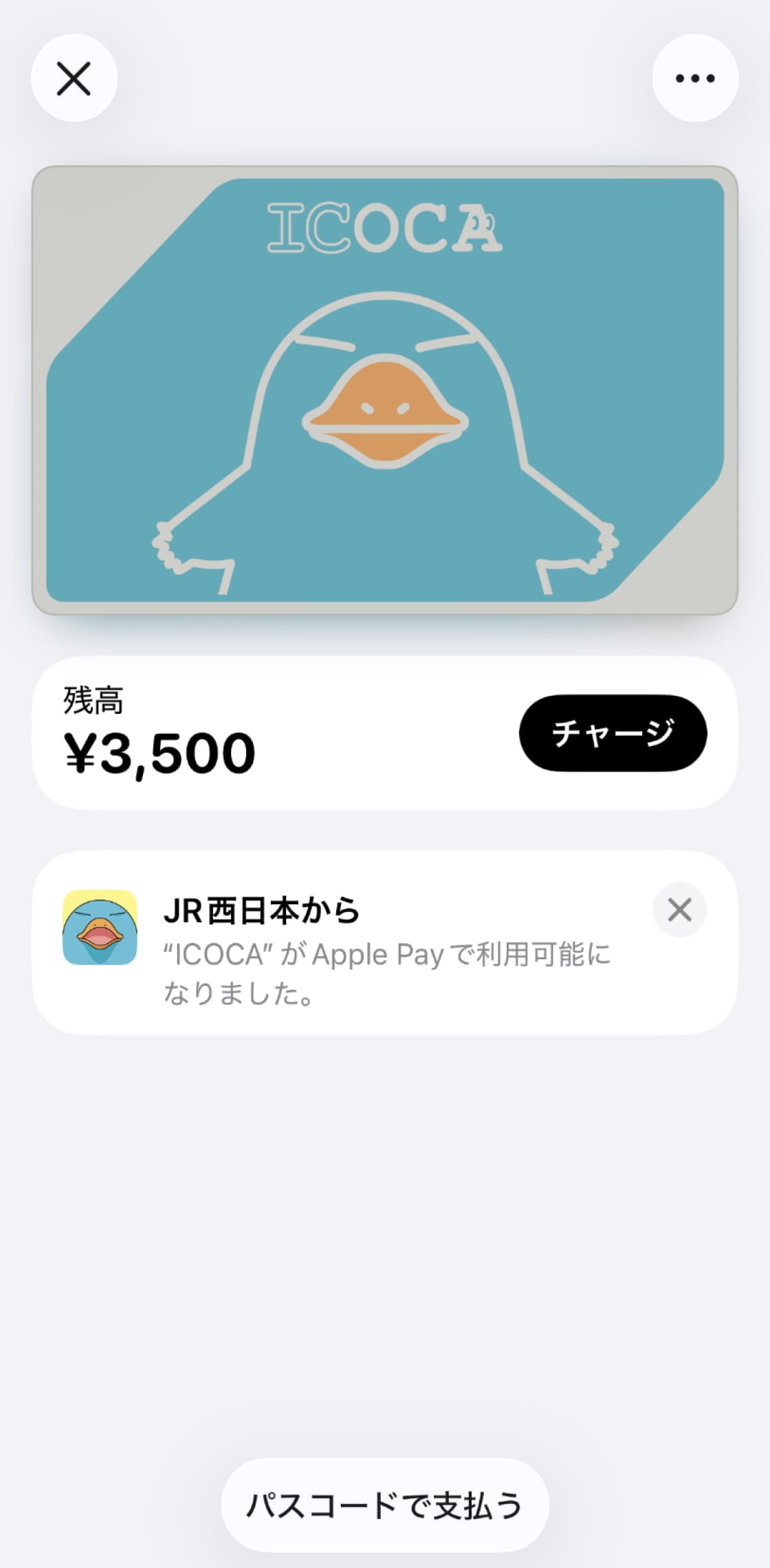
Task: Dismiss the JR西日本 notification
Action: [x=679, y=910]
